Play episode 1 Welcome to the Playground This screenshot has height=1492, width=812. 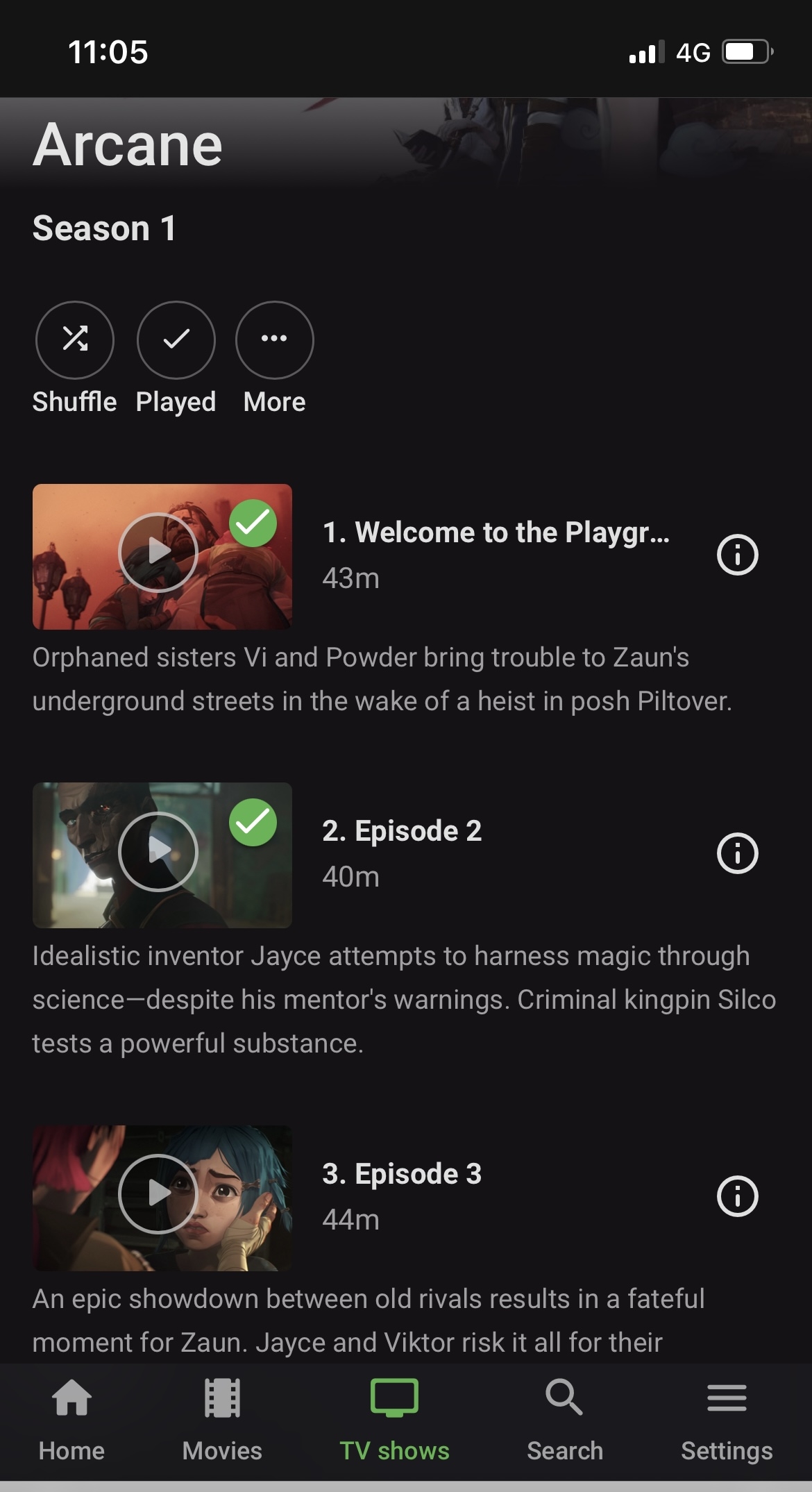tap(158, 553)
